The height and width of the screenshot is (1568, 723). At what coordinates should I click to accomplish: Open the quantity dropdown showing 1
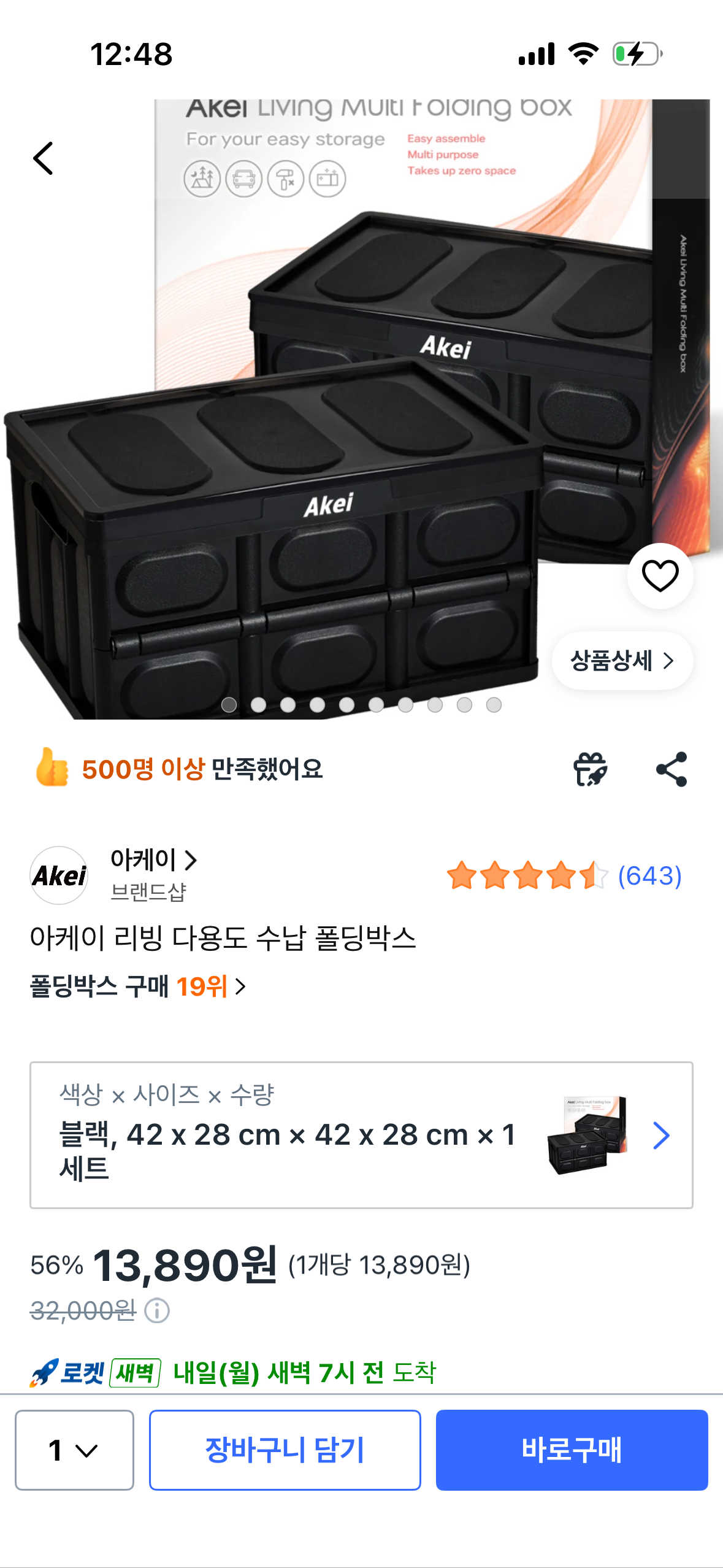click(74, 1450)
